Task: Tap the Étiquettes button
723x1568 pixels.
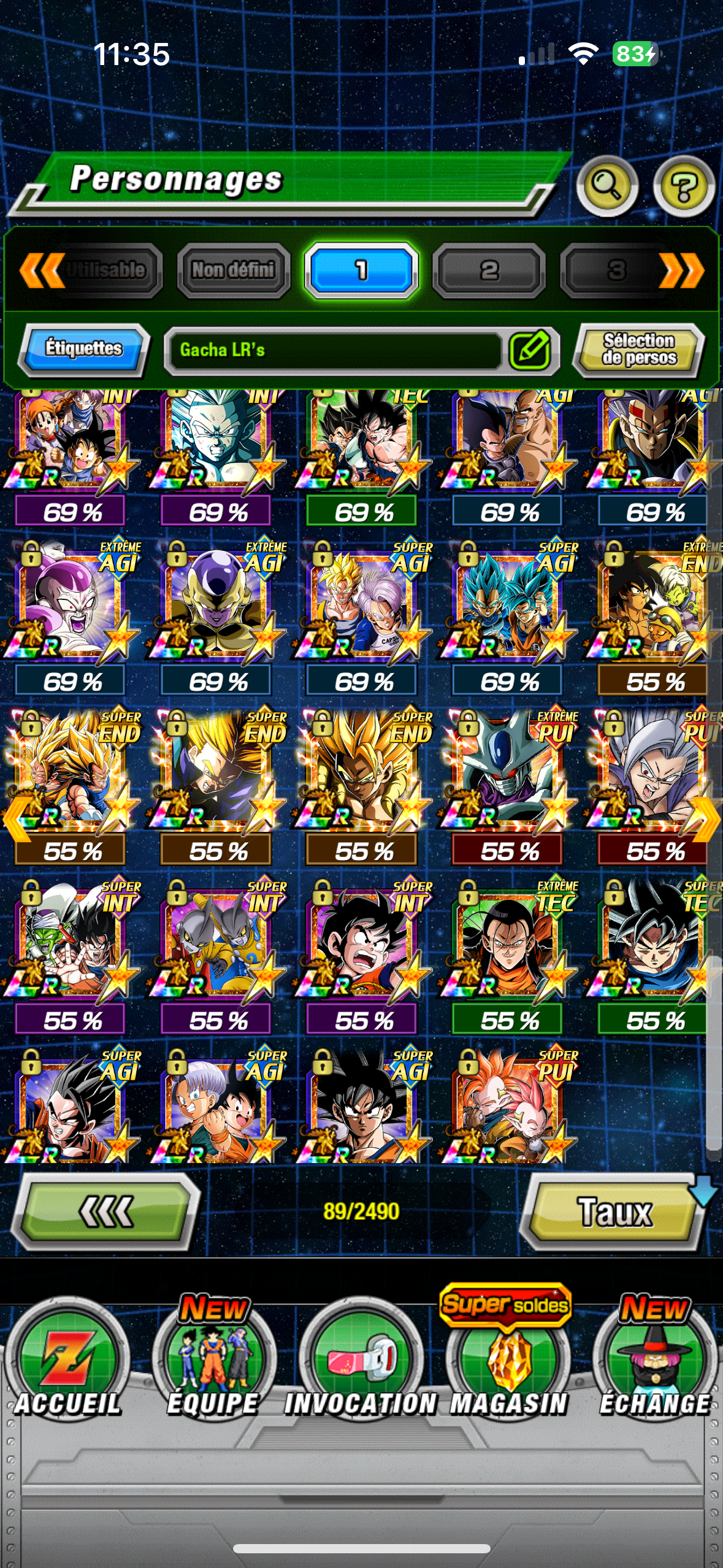Action: coord(84,349)
